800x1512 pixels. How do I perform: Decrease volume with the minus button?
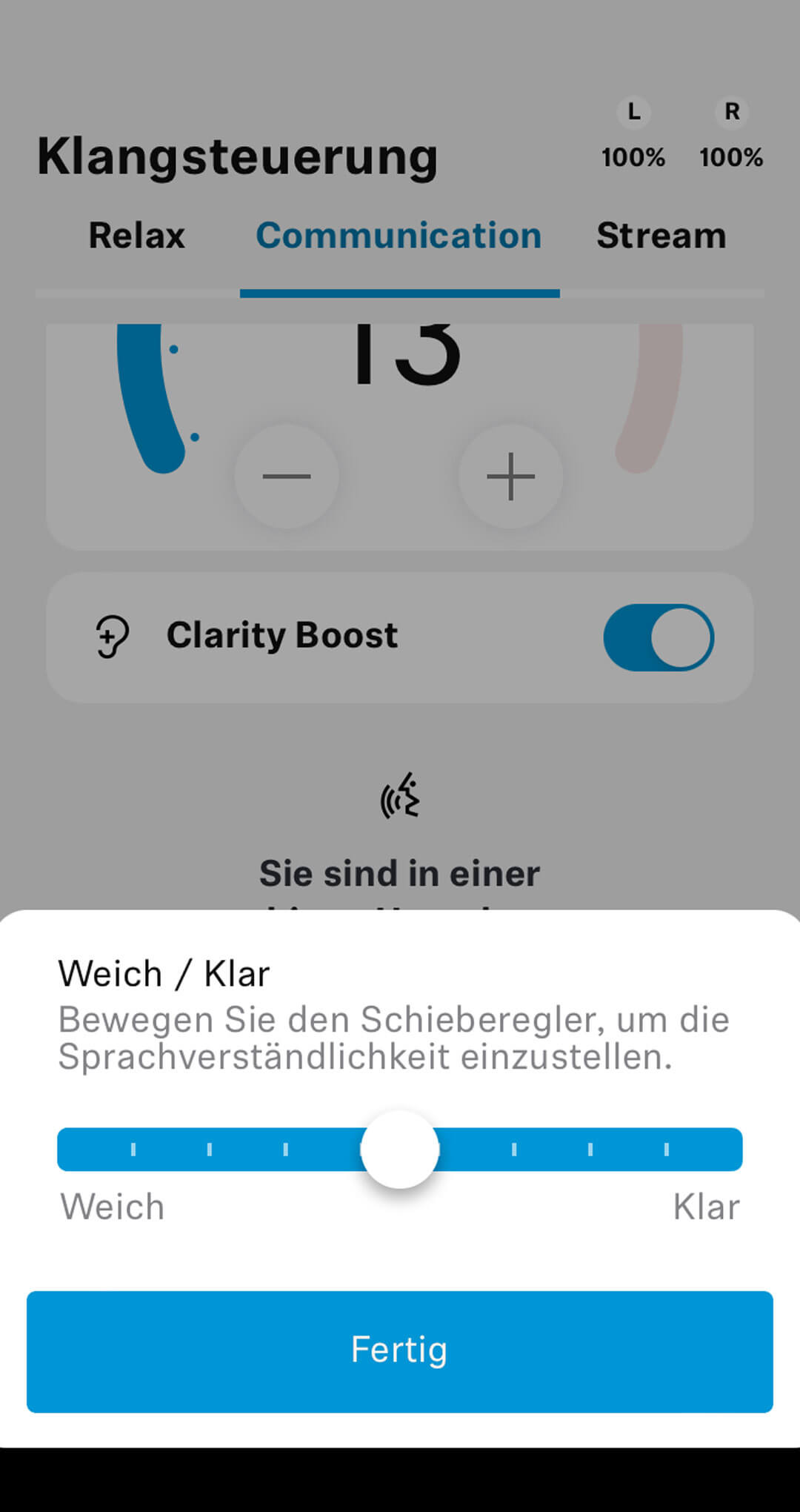(287, 476)
